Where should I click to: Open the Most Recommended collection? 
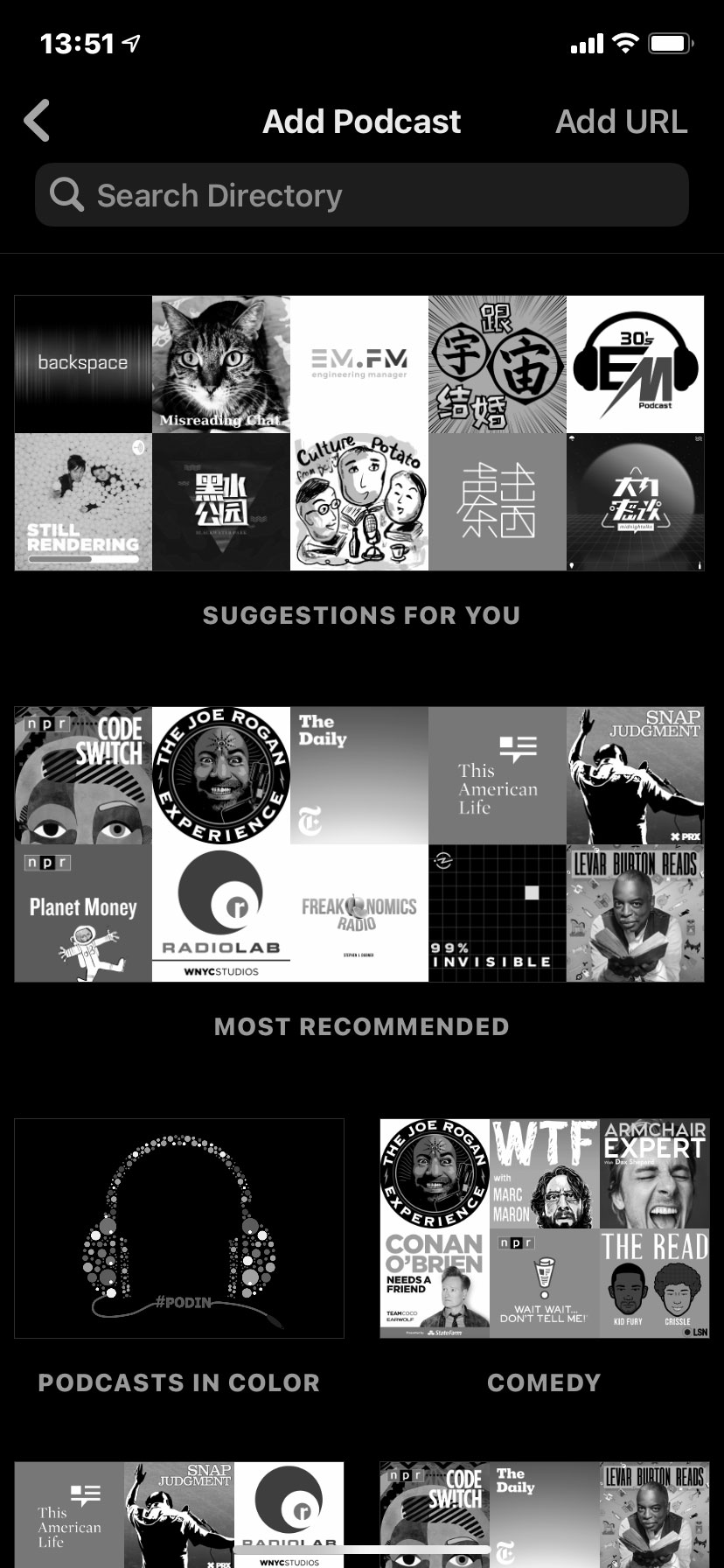click(359, 844)
